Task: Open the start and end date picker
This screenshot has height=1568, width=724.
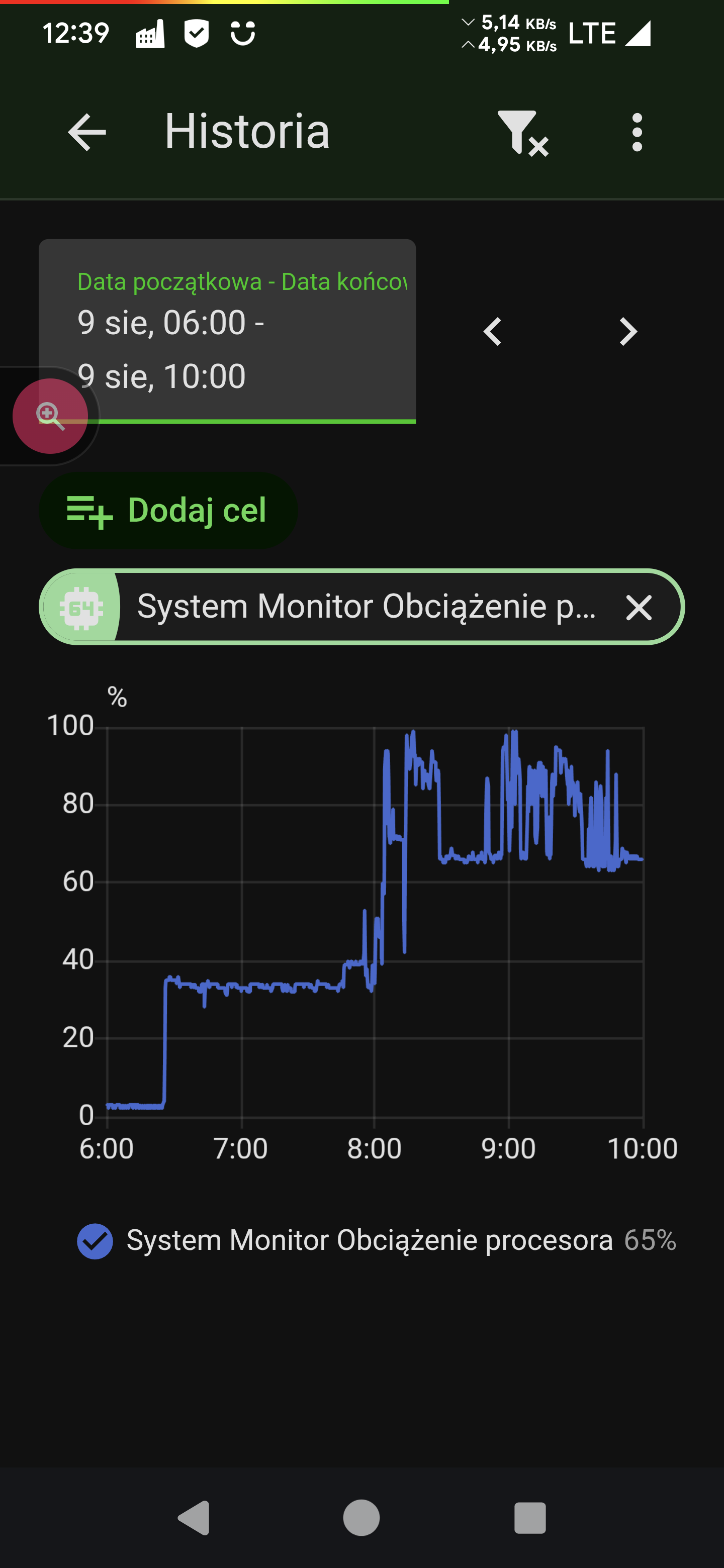Action: pos(227,331)
